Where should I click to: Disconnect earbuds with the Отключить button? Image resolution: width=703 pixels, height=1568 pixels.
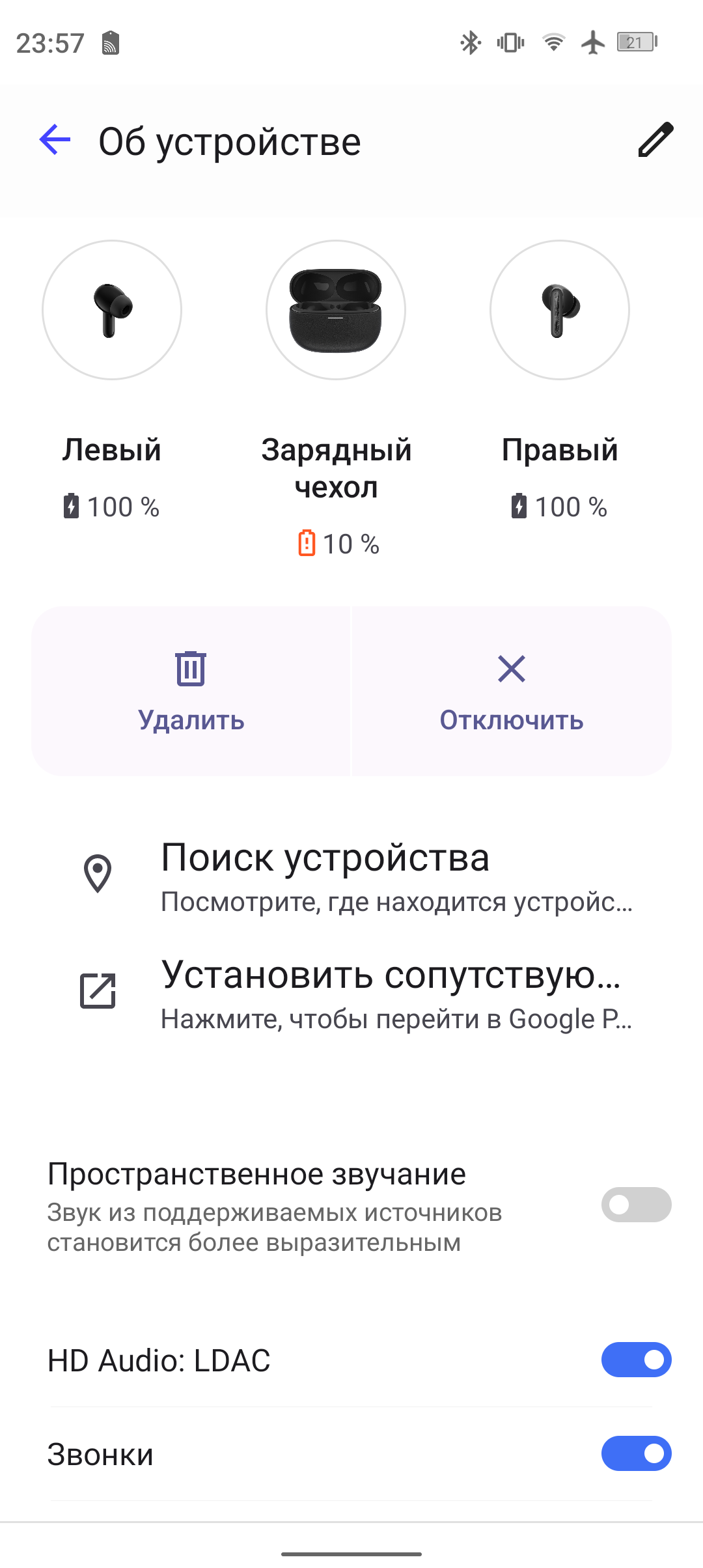[512, 691]
